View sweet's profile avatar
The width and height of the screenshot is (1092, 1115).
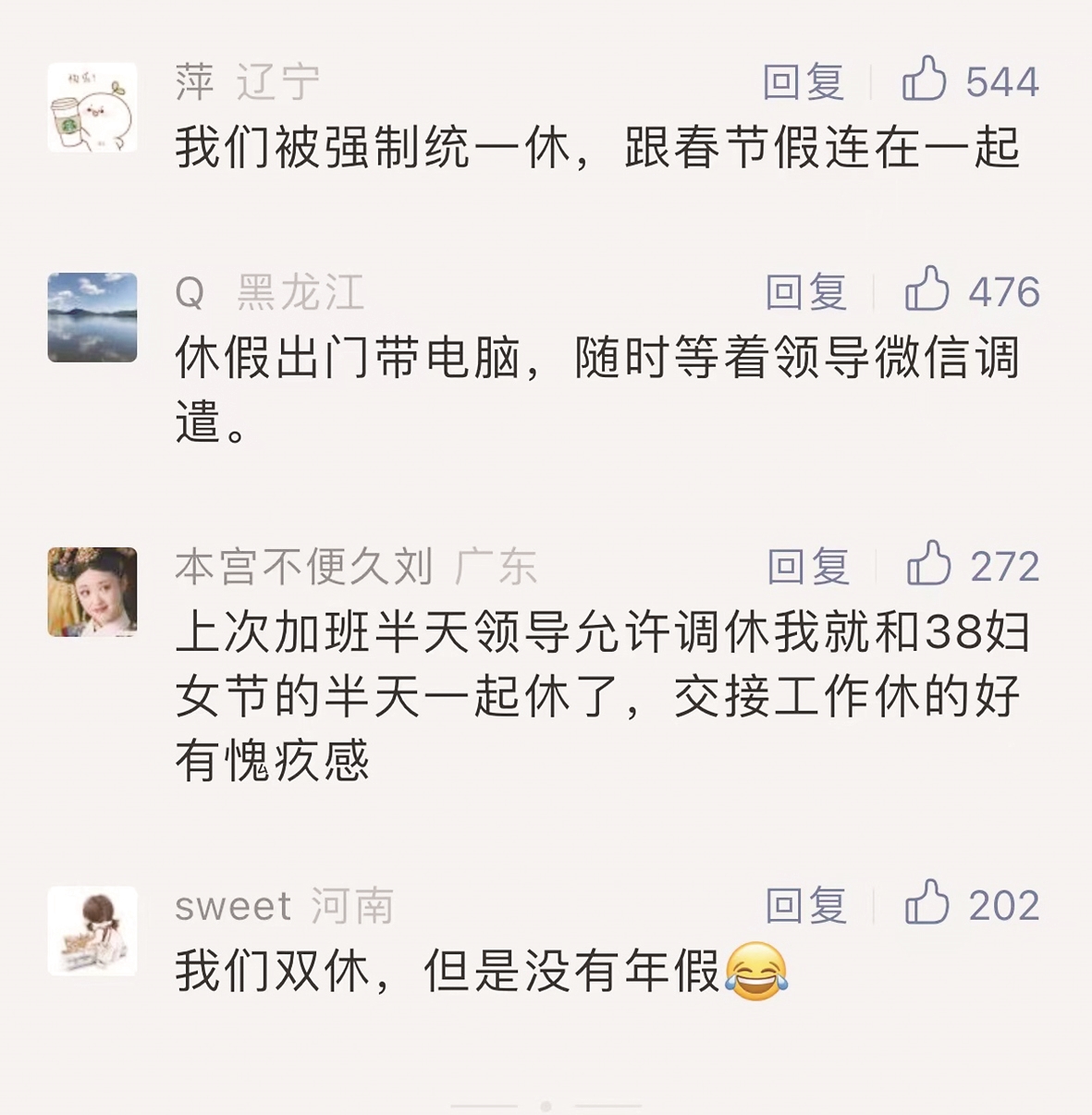(x=92, y=931)
